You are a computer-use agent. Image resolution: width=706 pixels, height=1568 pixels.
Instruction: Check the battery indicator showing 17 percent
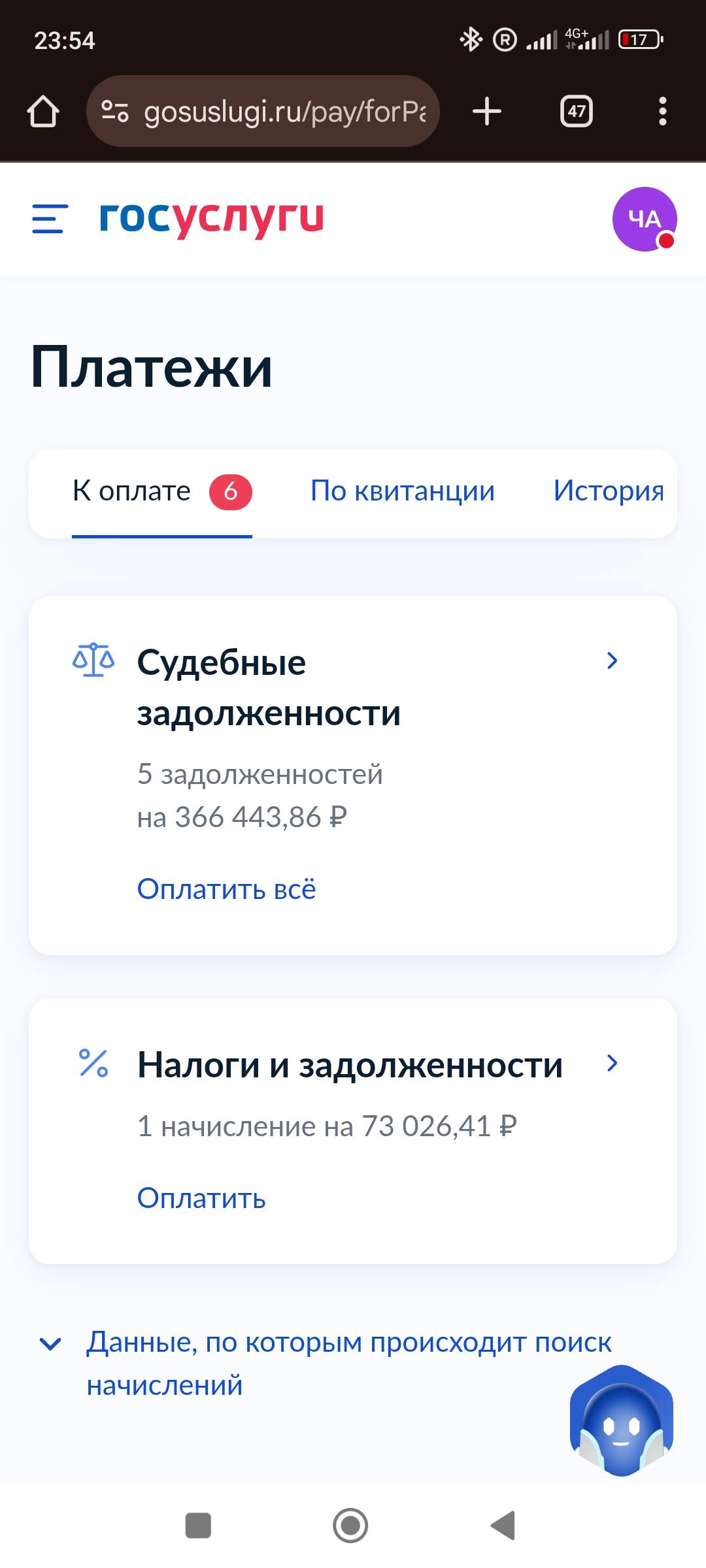point(641,39)
